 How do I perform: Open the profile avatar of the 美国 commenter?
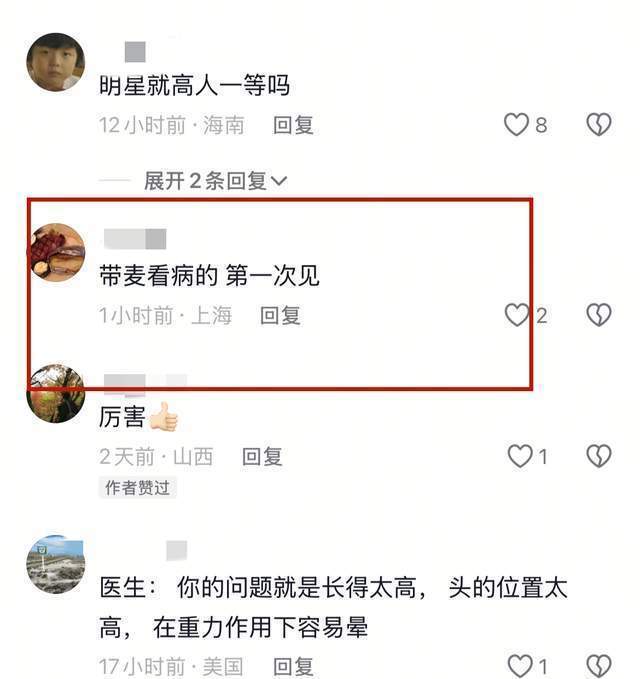(55, 565)
